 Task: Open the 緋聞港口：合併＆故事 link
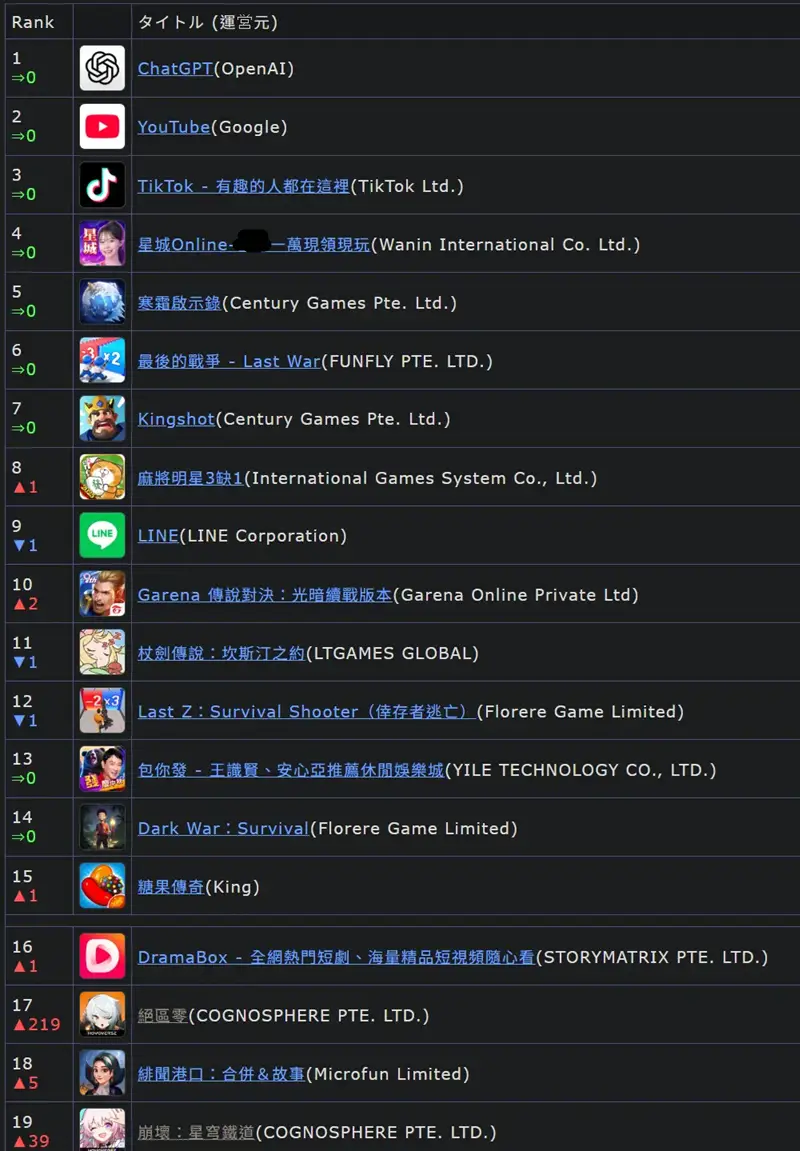click(220, 1074)
